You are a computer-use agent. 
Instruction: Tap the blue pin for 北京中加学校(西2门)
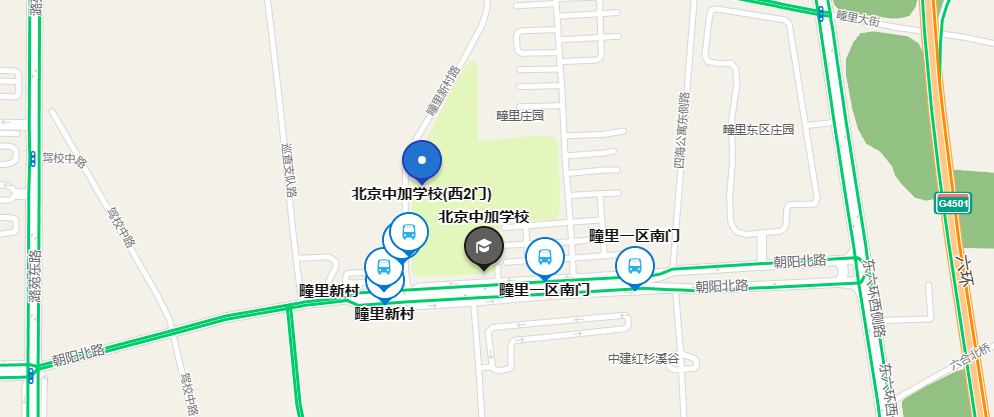tap(422, 161)
